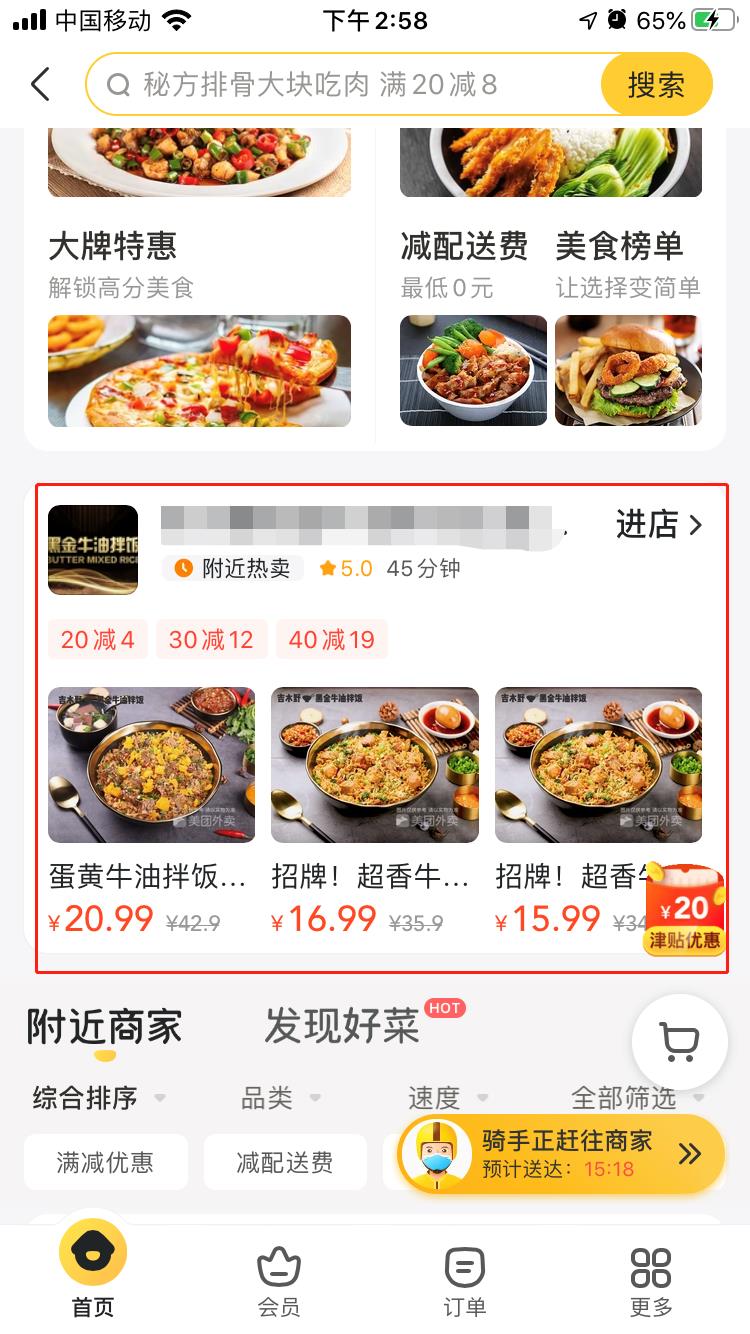Select the 满减优惠 filter chip

click(105, 1162)
